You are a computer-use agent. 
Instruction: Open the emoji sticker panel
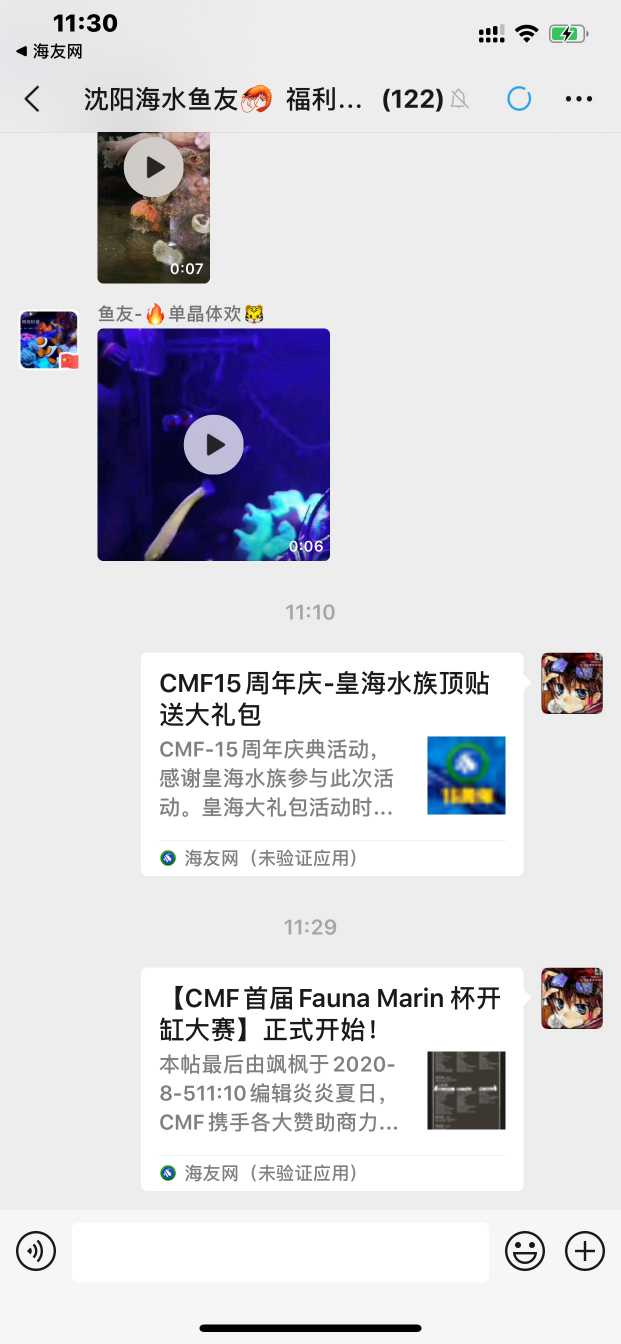pos(525,1251)
